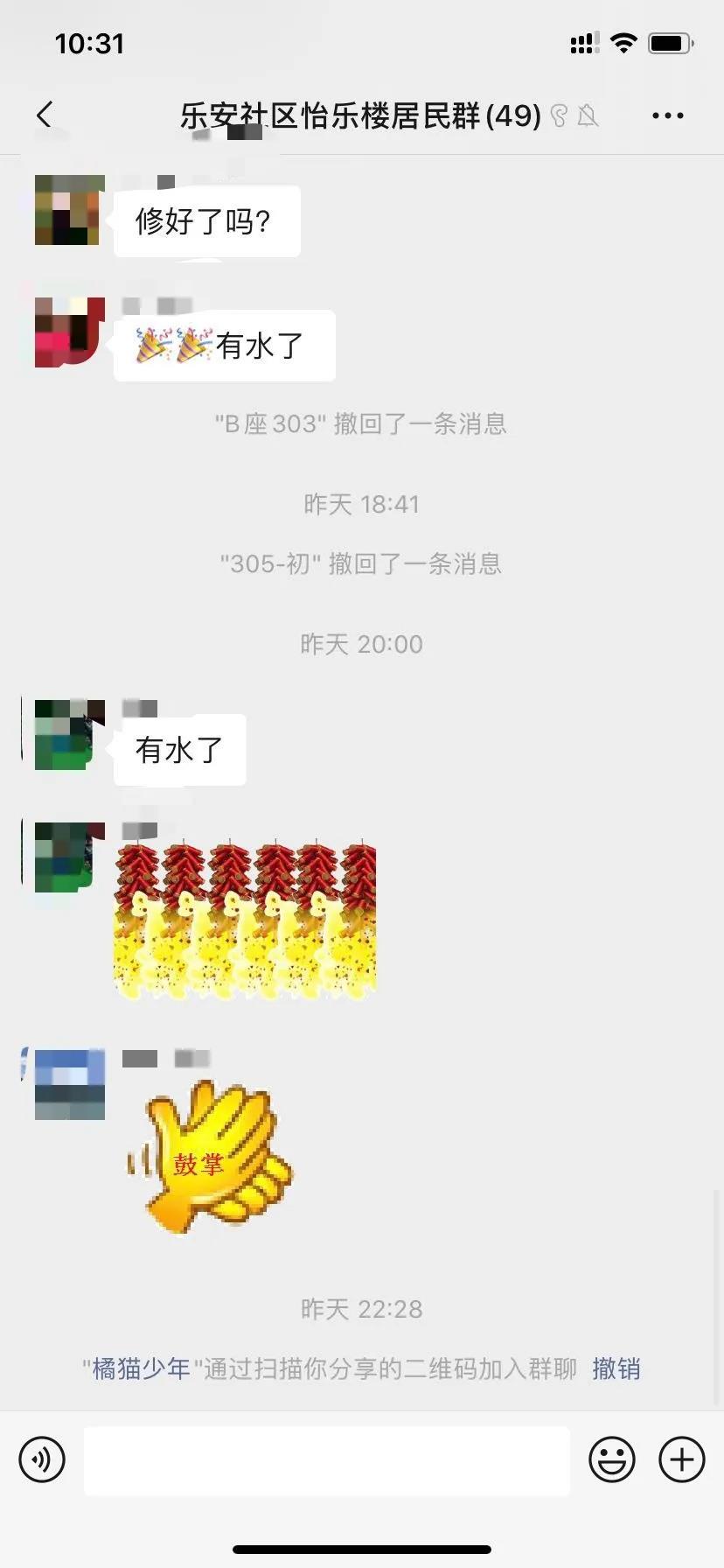Open the plus attachments menu
This screenshot has height=1568, width=724.
click(681, 1459)
